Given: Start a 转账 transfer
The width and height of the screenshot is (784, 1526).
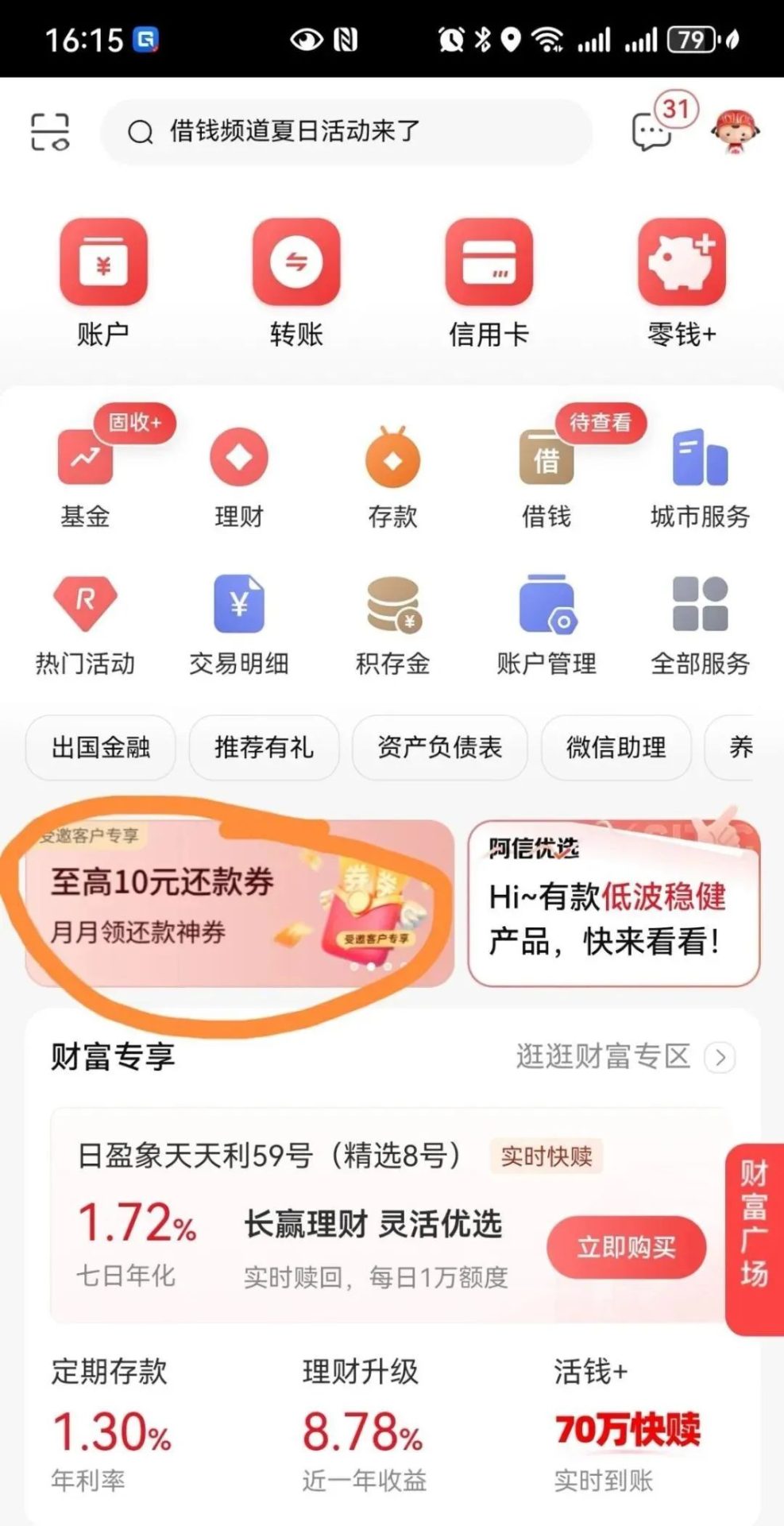Looking at the screenshot, I should click(296, 282).
